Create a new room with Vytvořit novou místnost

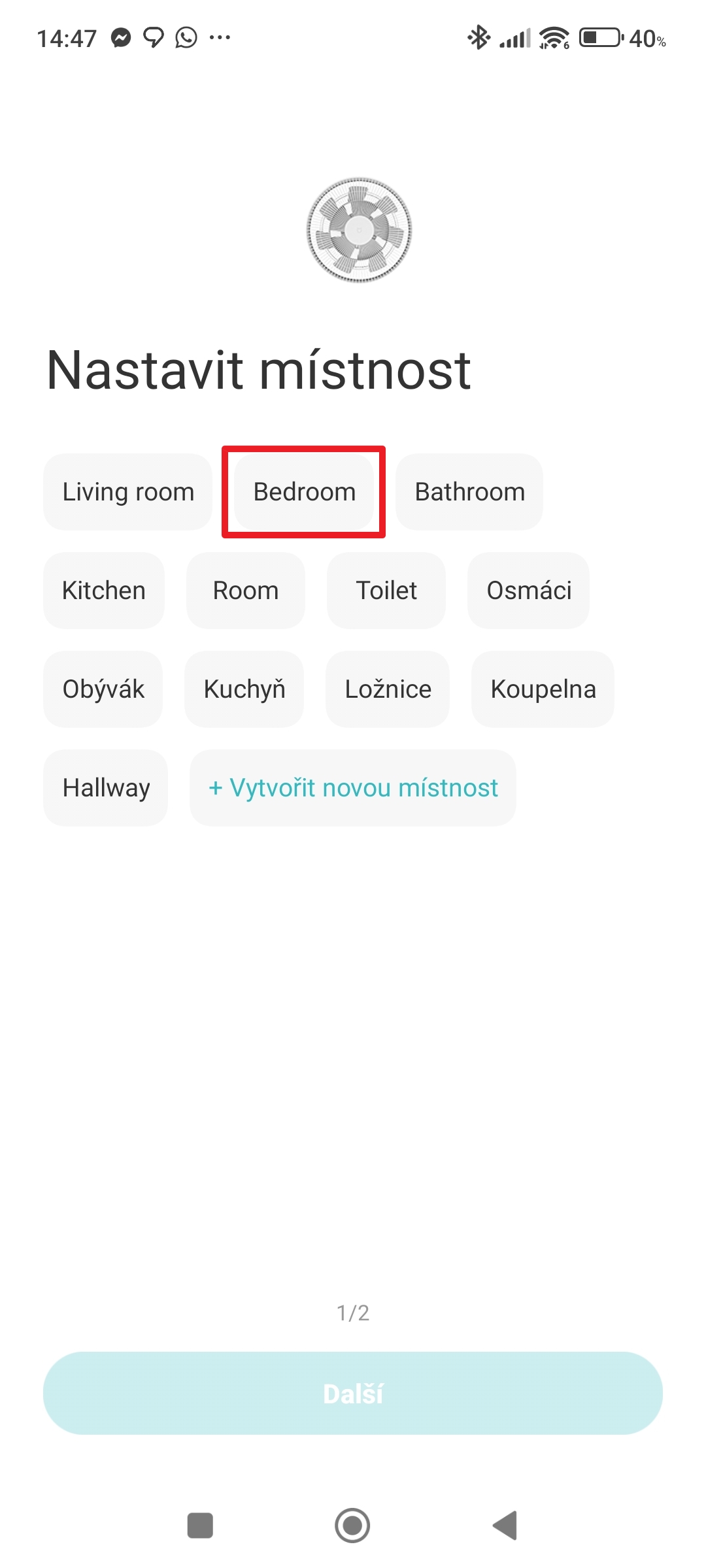click(353, 788)
